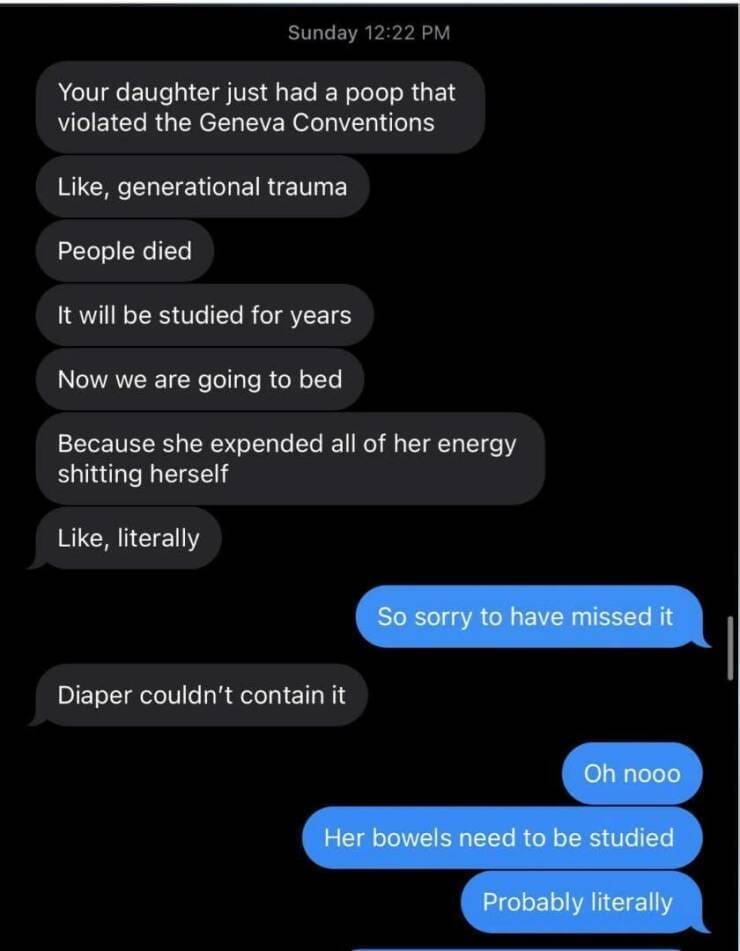The image size is (740, 951).
Task: Tap 'Her bowels need to be studied' bubble
Action: point(499,838)
